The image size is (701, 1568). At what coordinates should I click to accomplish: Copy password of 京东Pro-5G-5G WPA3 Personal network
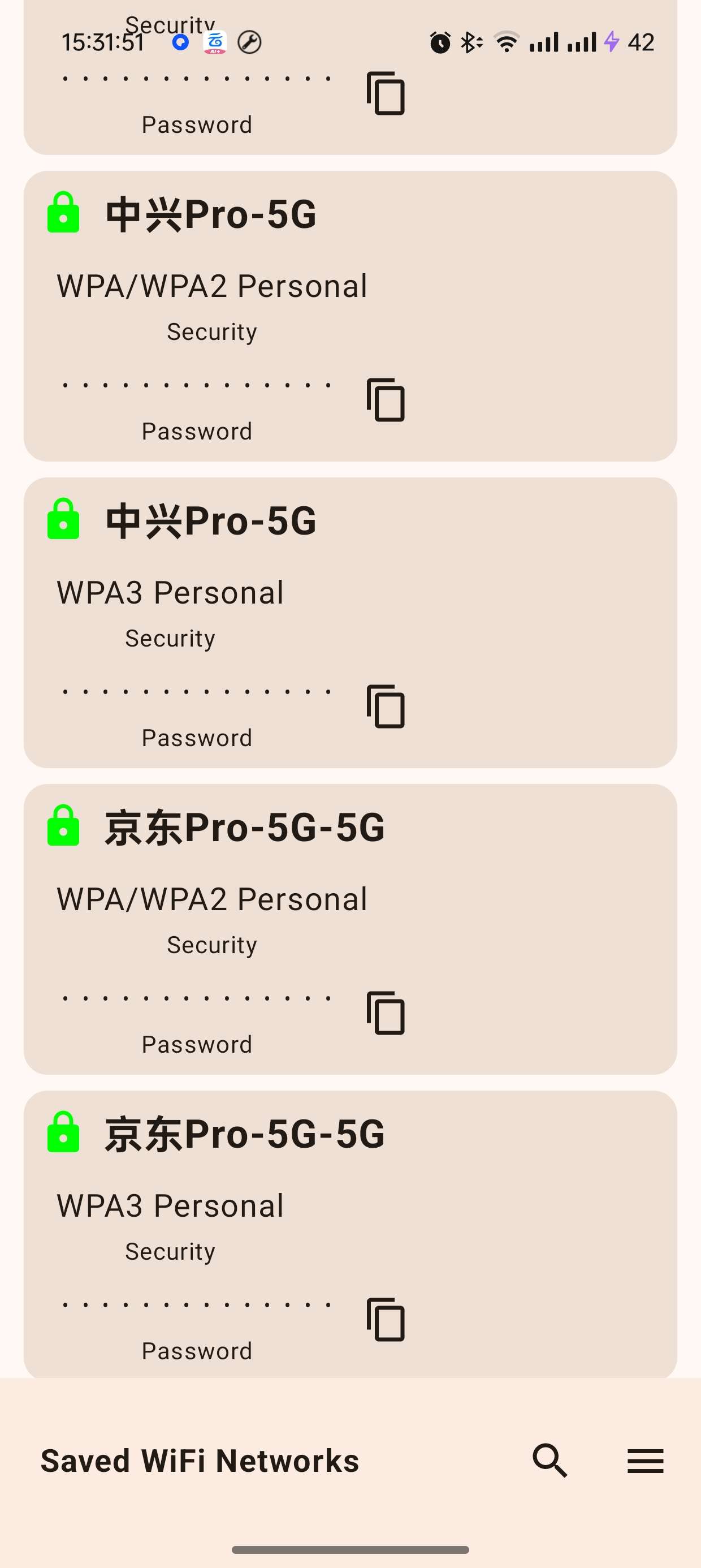(386, 1320)
